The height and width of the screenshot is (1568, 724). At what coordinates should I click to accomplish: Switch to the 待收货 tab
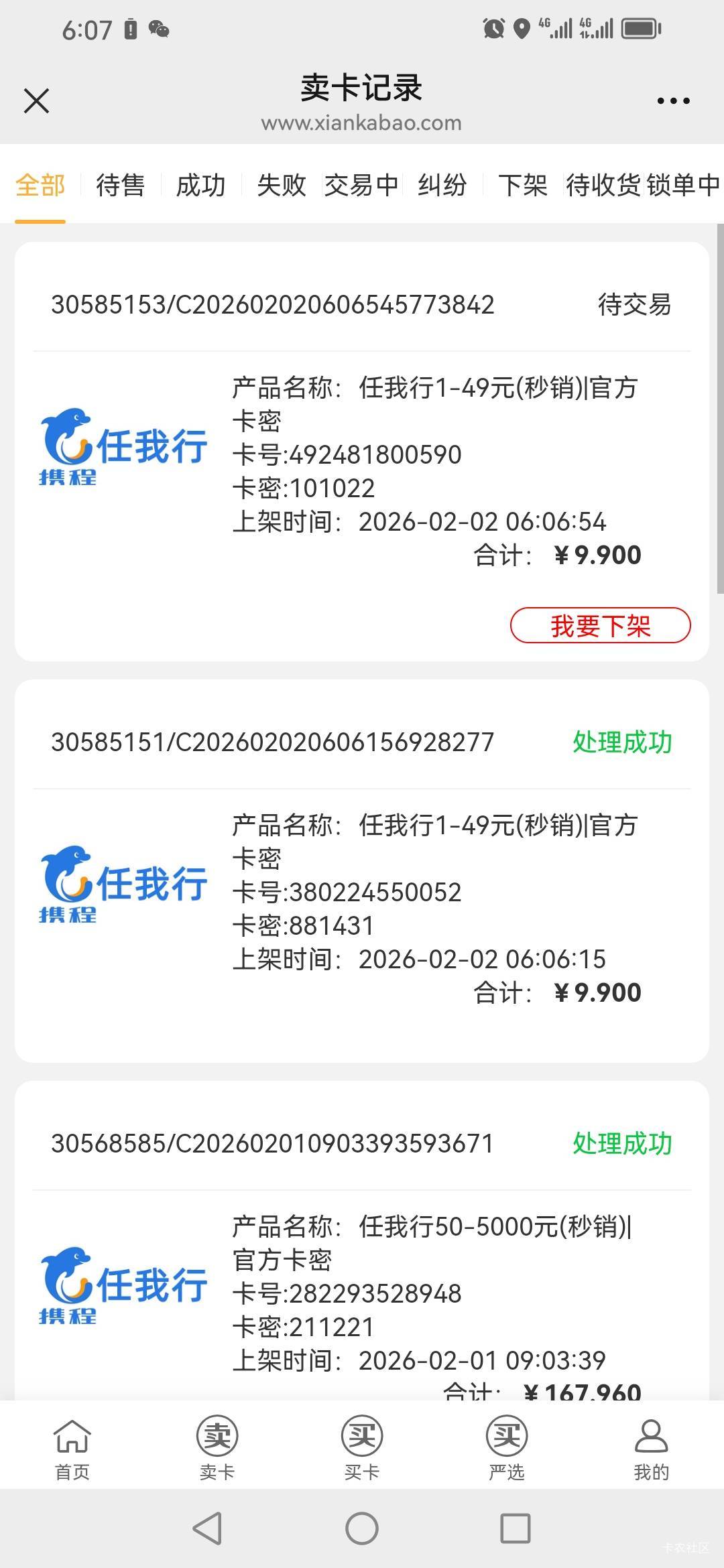coord(603,185)
